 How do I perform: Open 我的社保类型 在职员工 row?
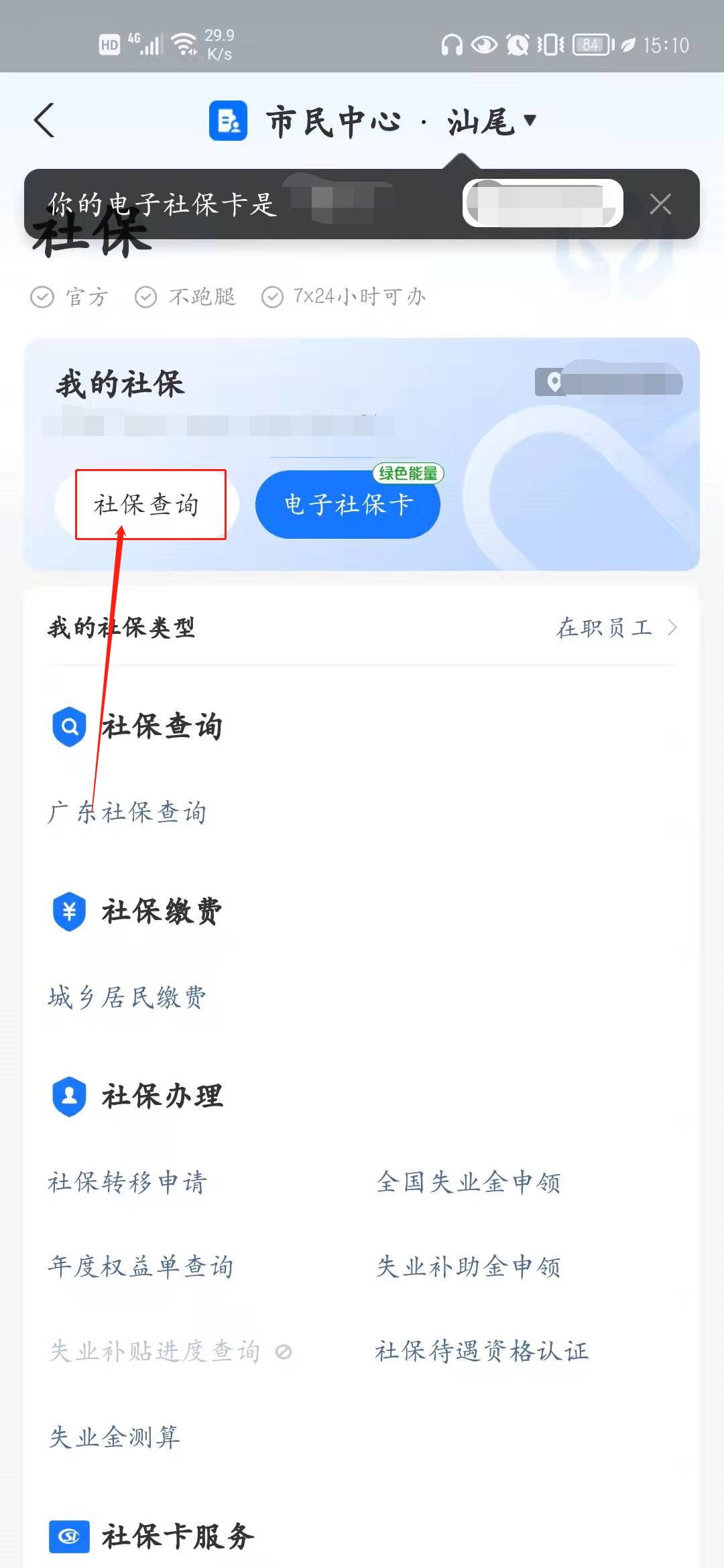pos(615,628)
